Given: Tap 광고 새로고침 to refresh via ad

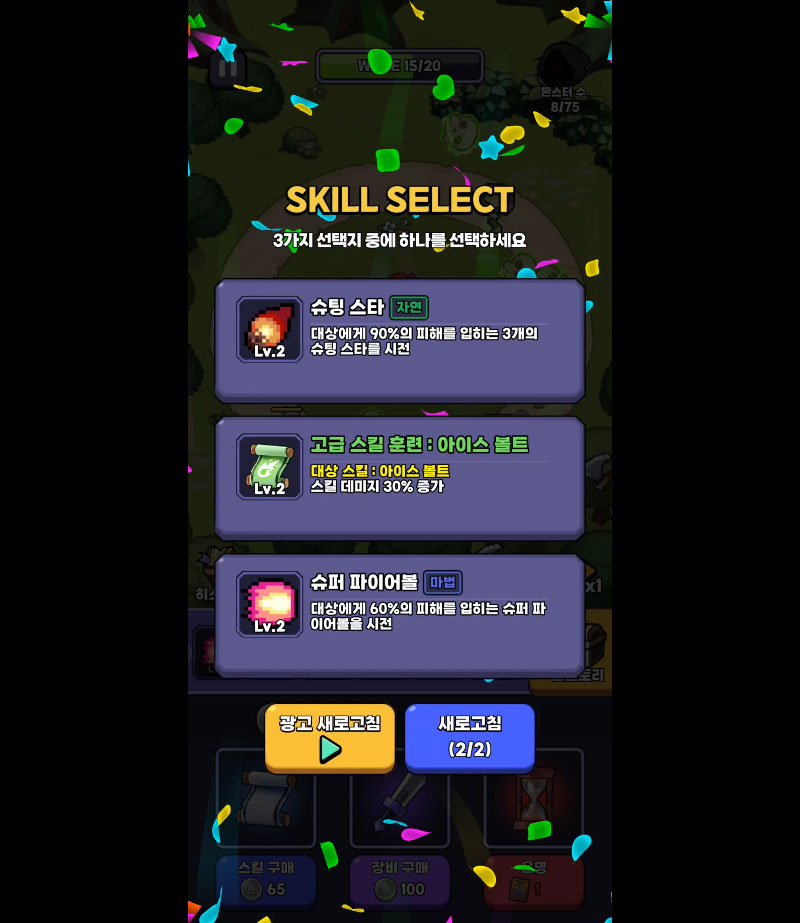Looking at the screenshot, I should point(330,737).
